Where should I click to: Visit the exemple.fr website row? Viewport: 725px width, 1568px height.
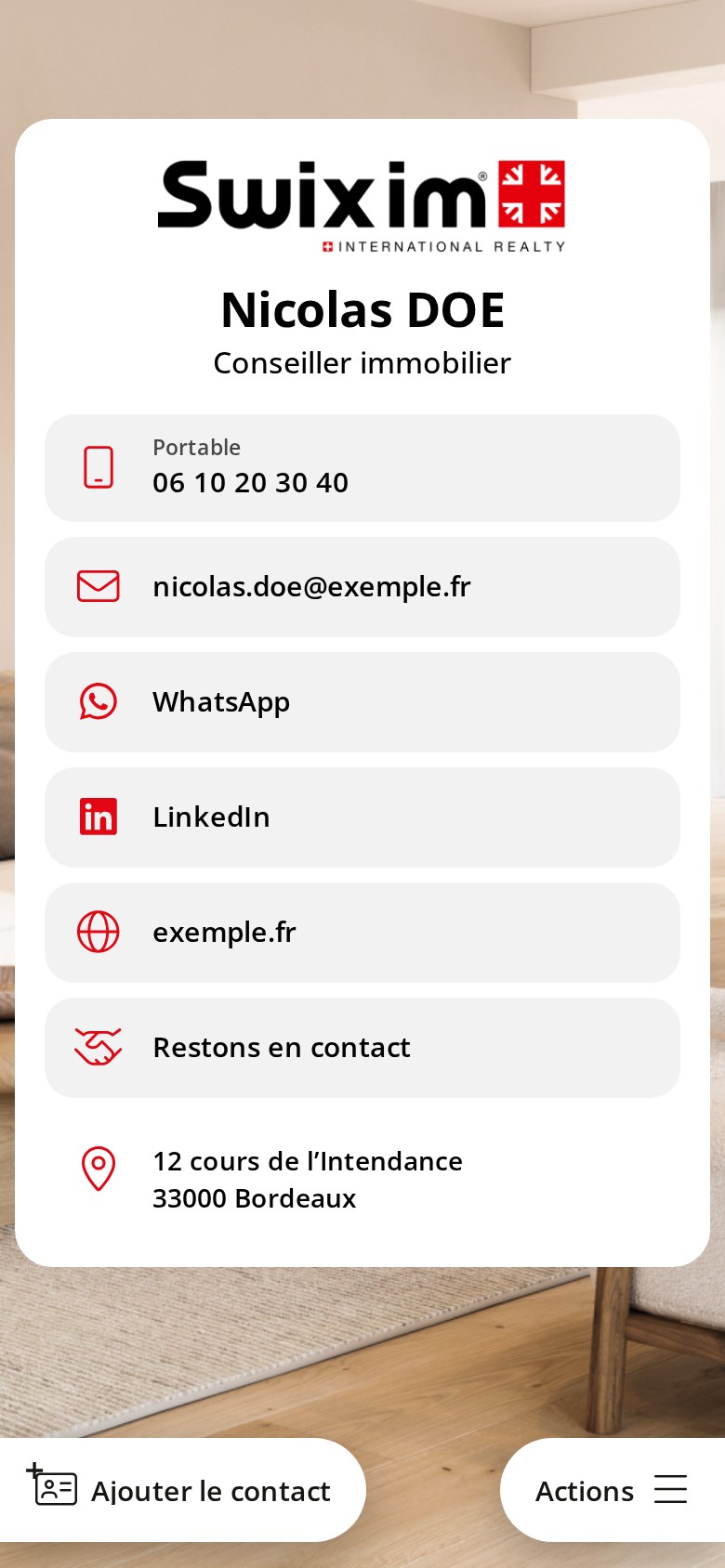click(362, 933)
